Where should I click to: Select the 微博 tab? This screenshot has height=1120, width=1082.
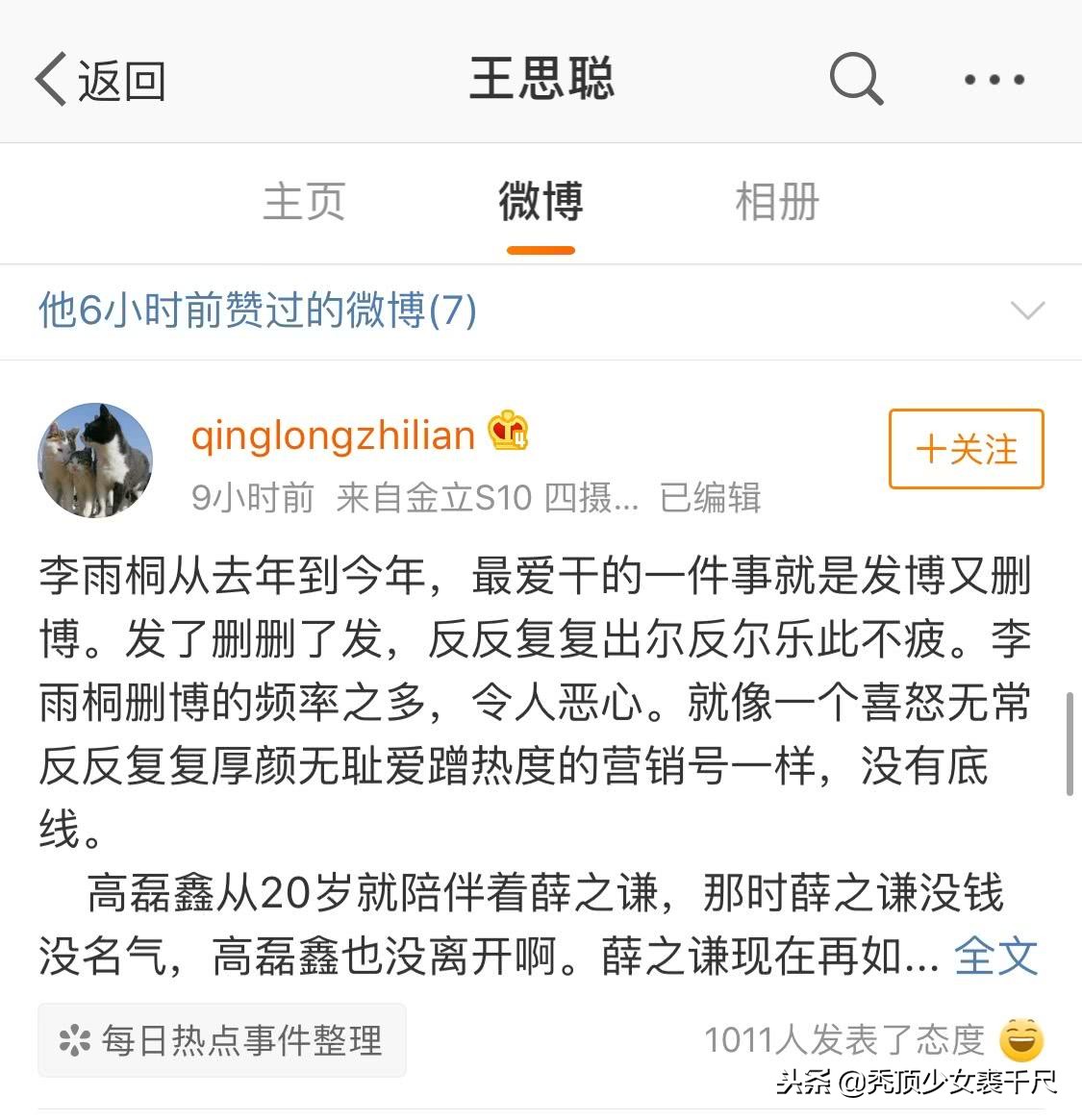pyautogui.click(x=541, y=203)
